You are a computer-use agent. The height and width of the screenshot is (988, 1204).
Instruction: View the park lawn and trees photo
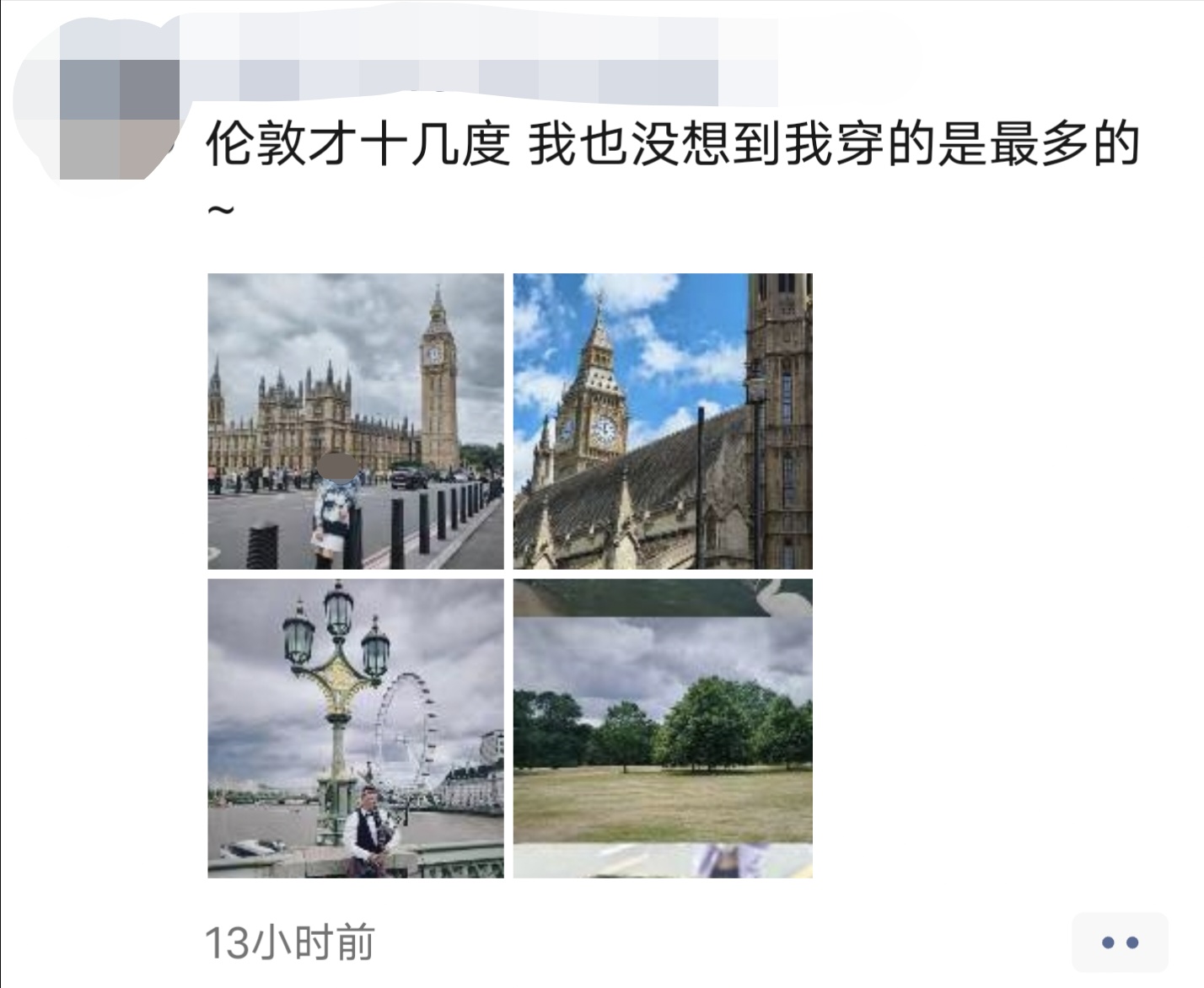coord(663,728)
